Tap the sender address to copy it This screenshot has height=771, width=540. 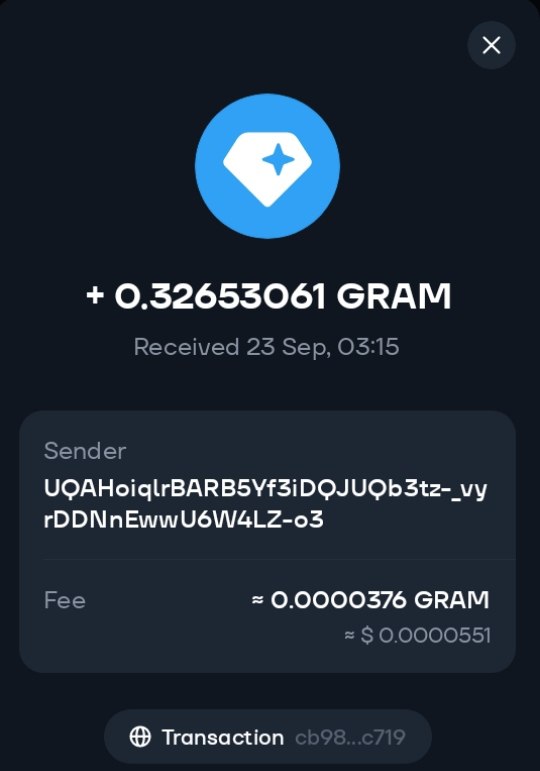coord(266,504)
